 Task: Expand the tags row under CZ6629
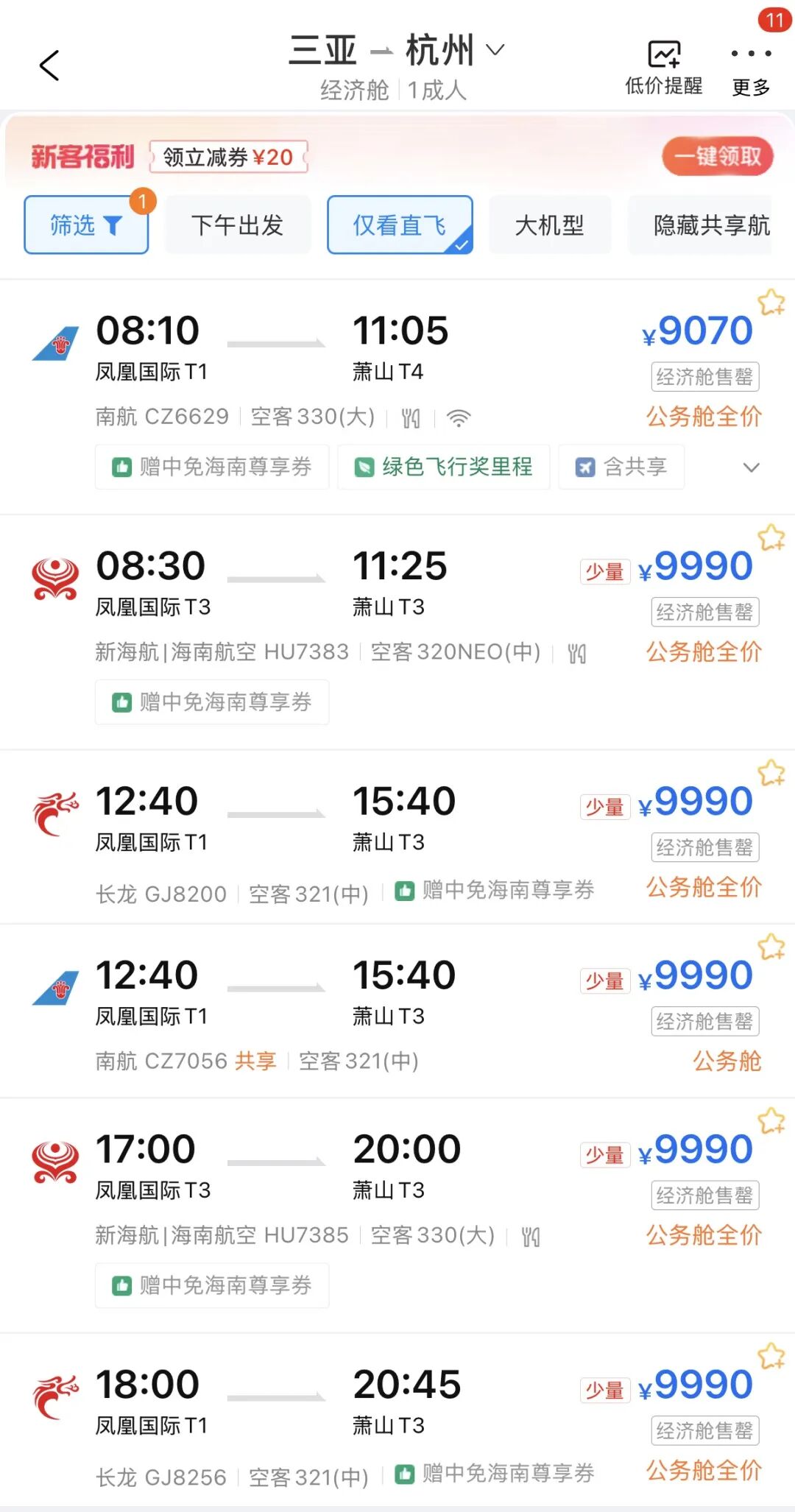point(751,467)
